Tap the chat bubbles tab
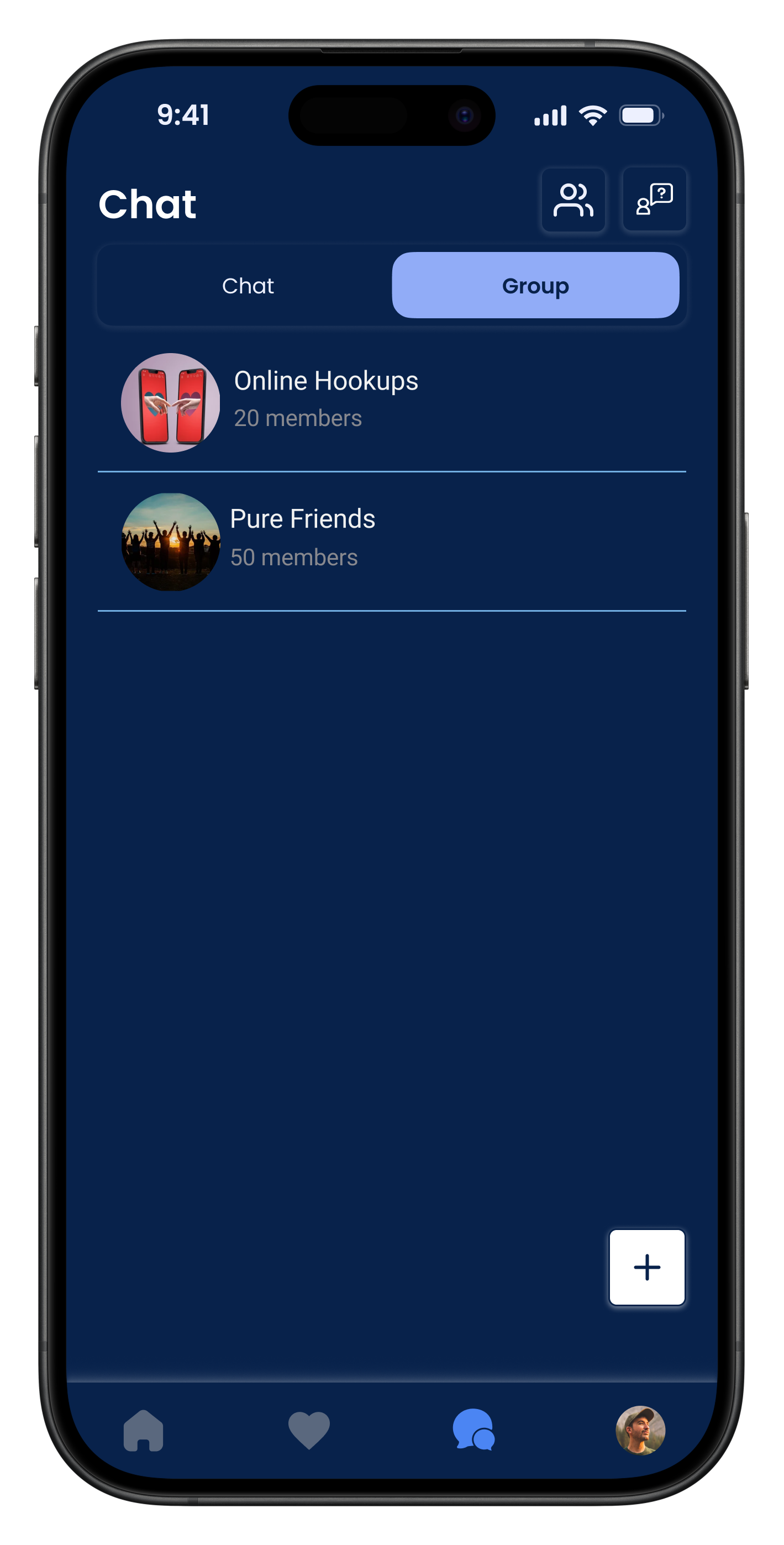 (x=474, y=1431)
